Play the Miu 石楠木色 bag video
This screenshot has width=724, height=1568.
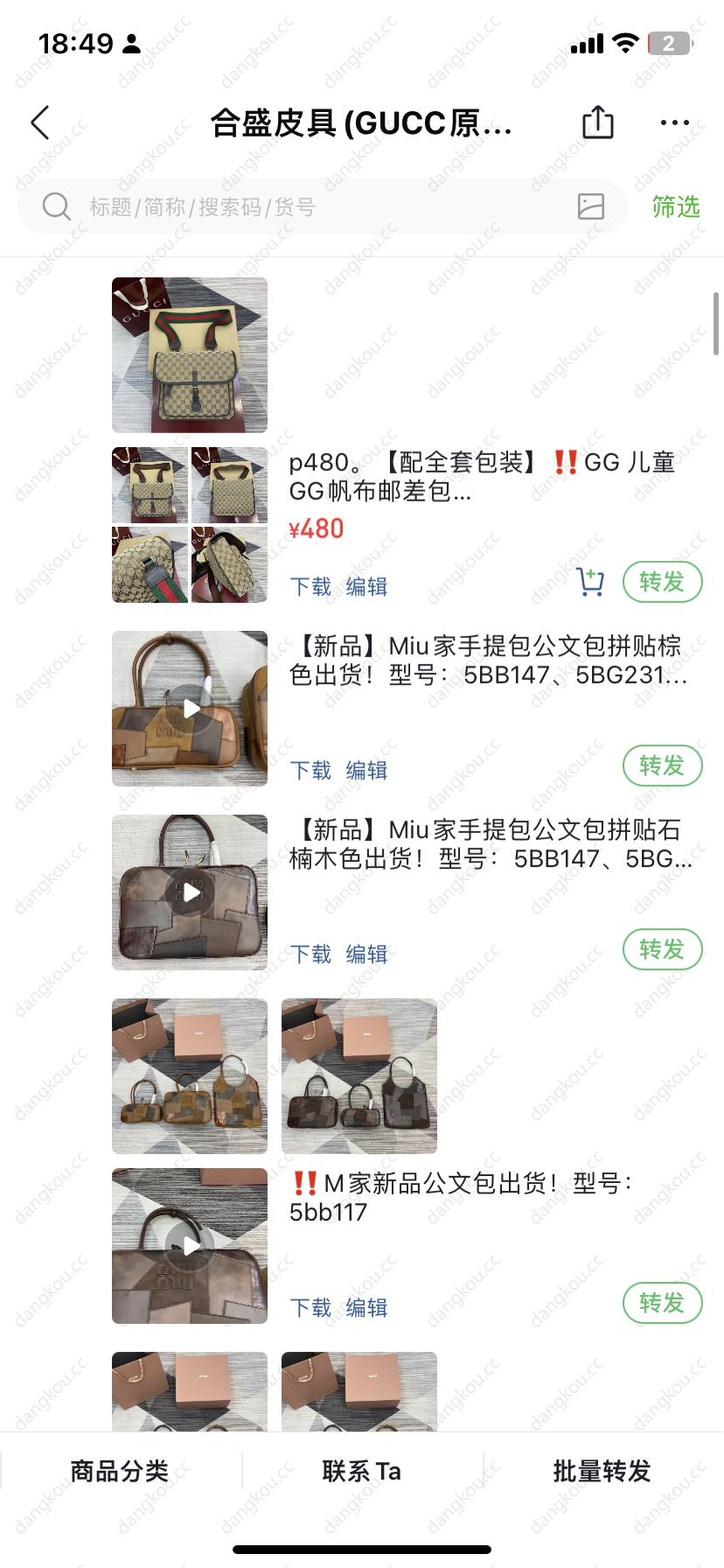tap(190, 892)
